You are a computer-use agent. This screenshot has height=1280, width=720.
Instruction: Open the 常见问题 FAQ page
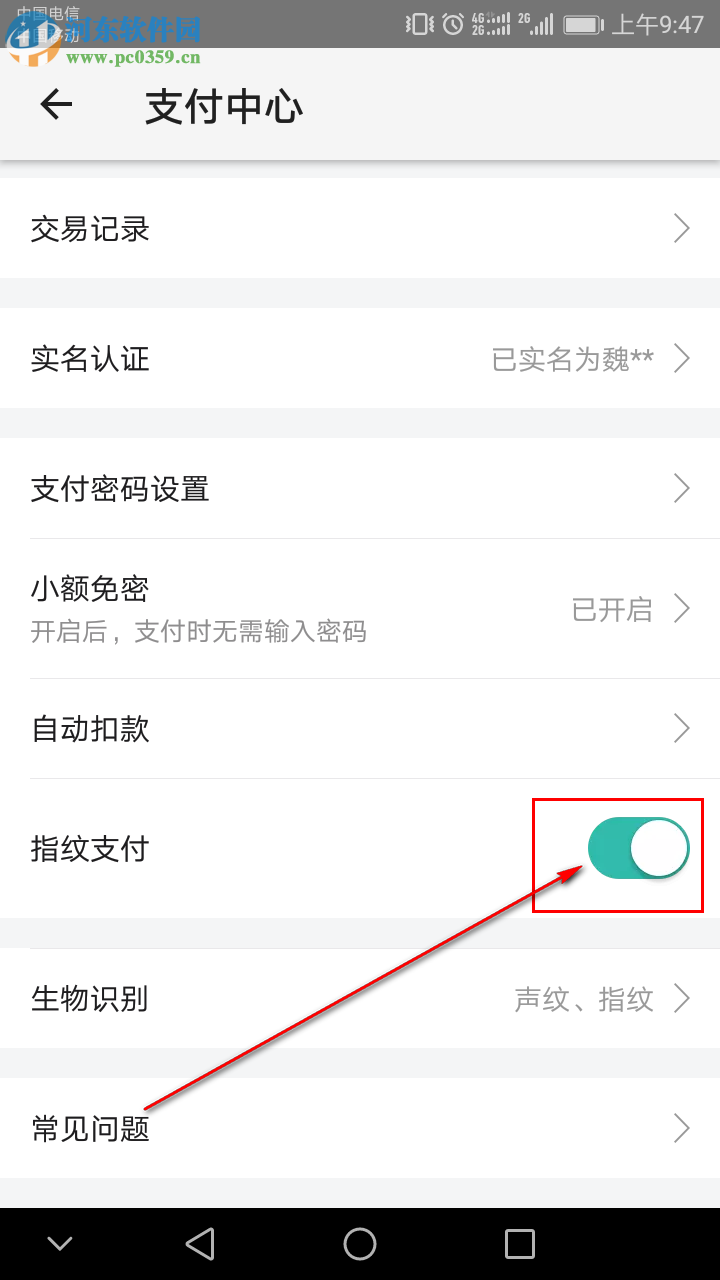click(x=360, y=1128)
